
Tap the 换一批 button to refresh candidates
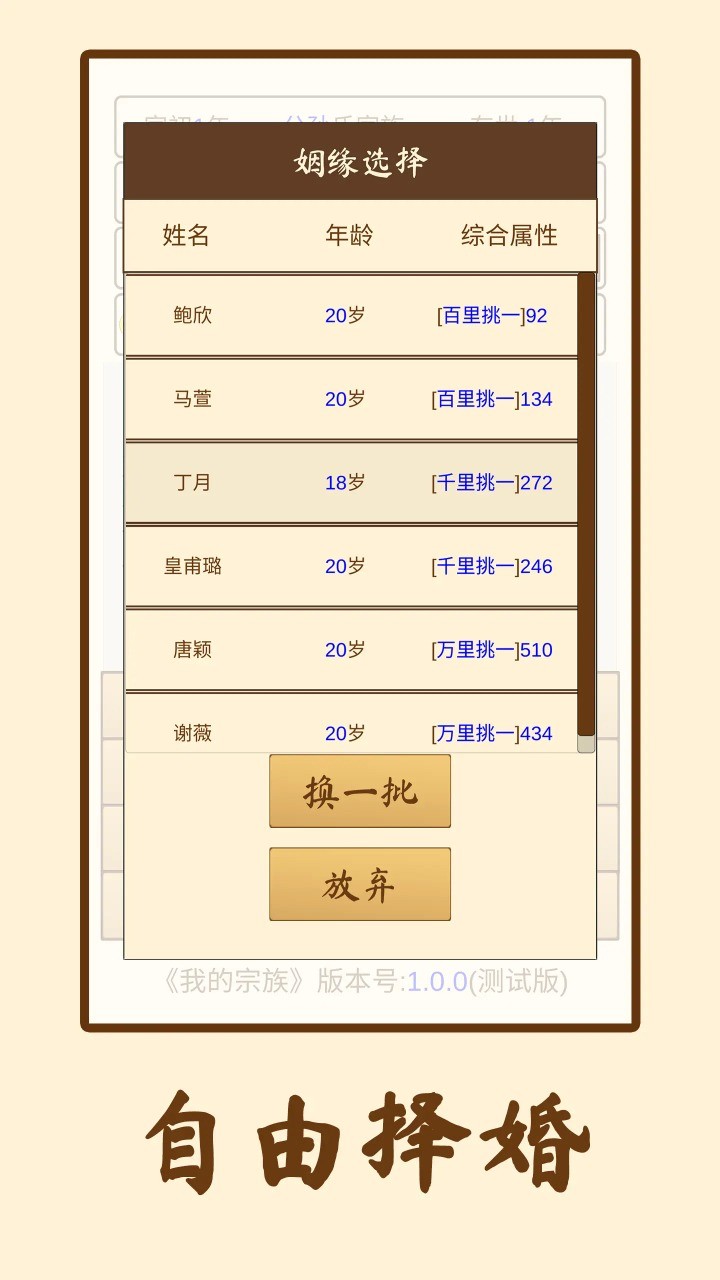[358, 790]
